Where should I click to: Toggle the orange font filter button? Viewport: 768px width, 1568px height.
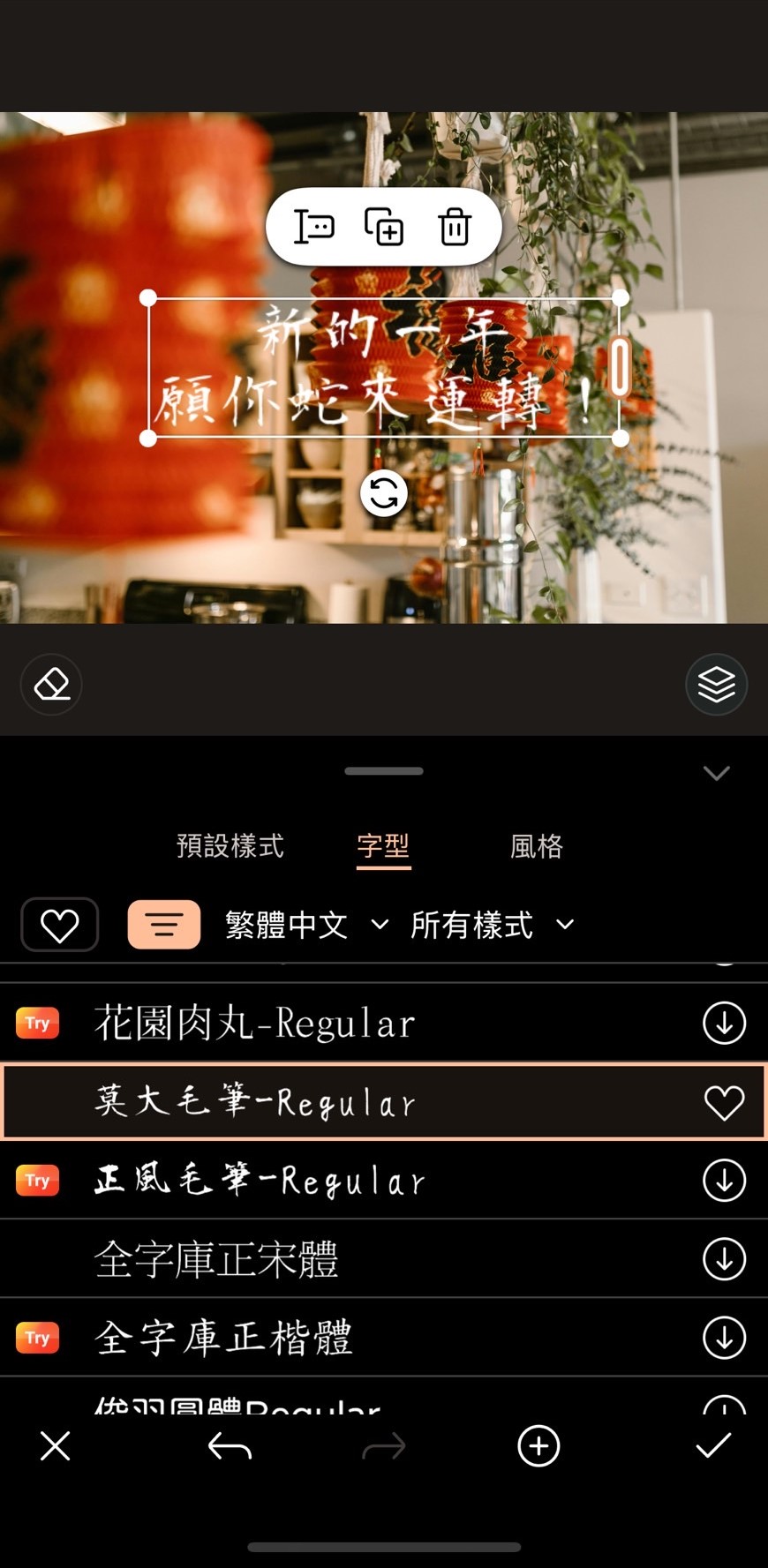164,925
